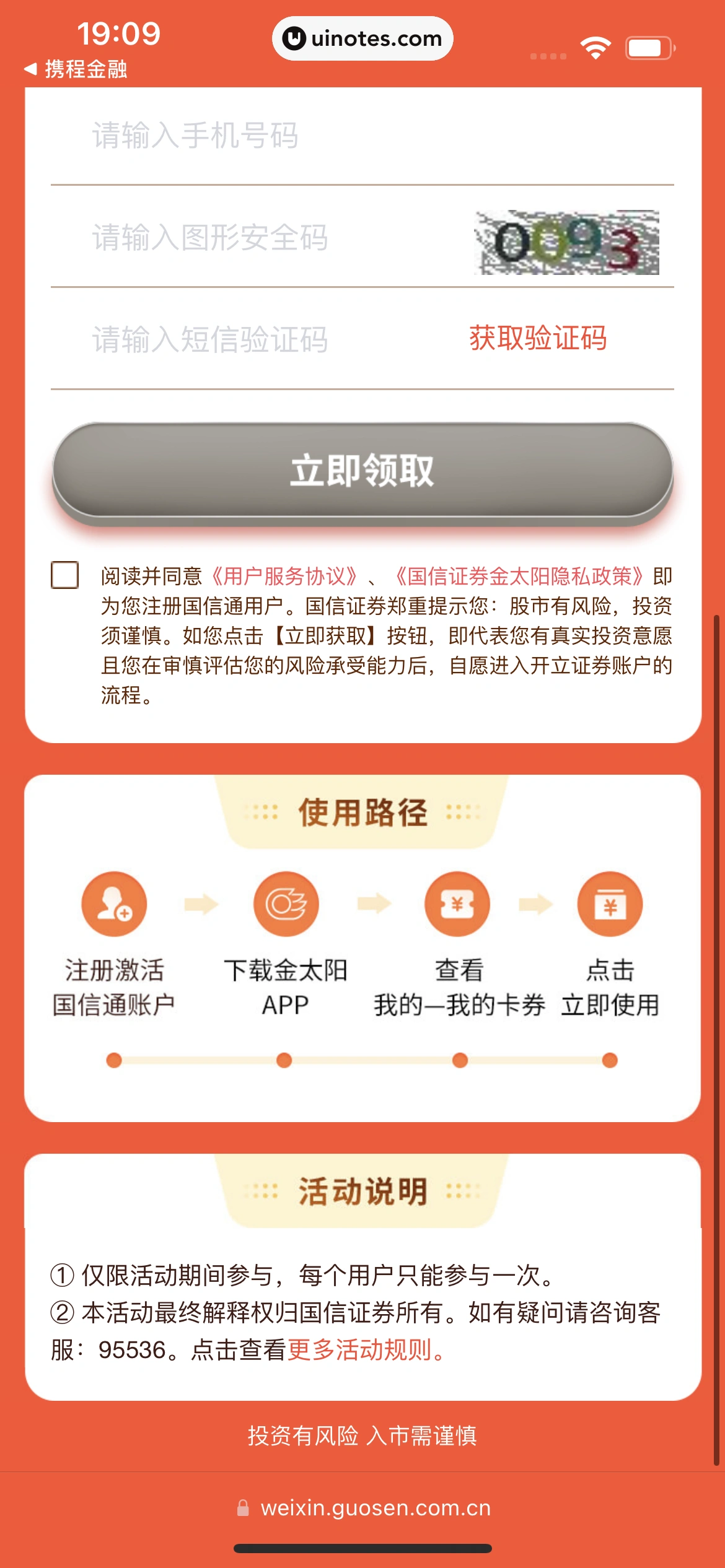Viewport: 725px width, 1568px height.
Task: Refresh the captcha image
Action: coord(566,243)
